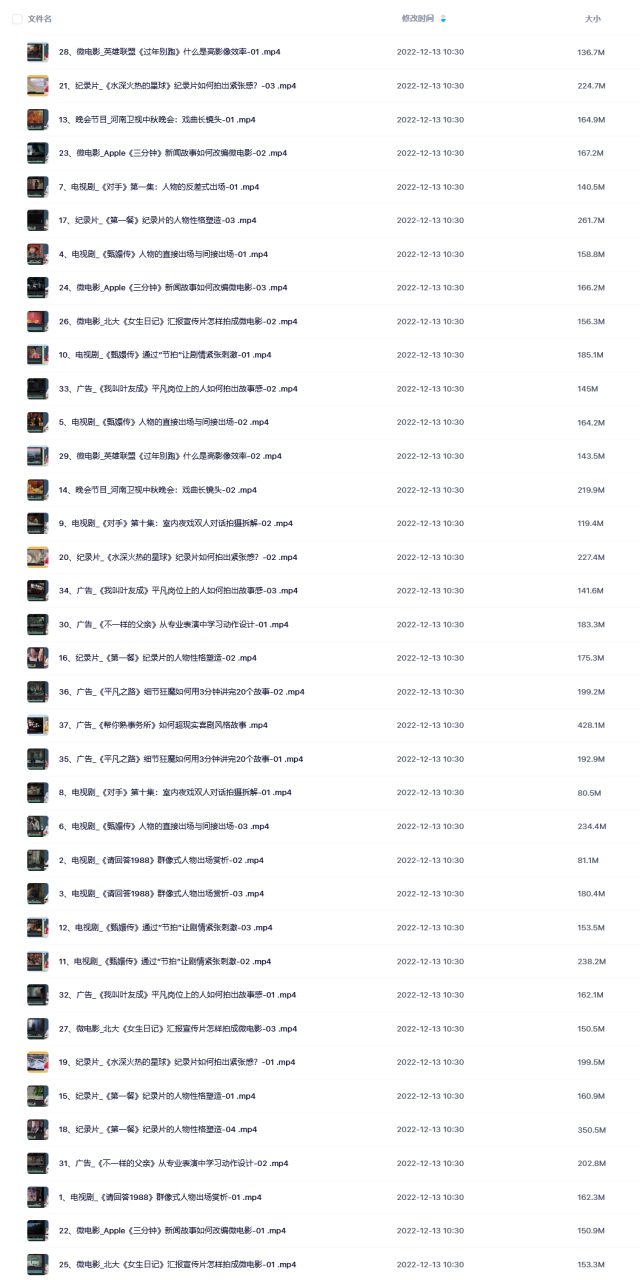
Task: Tick the select-all checkbox beside 文件名
Action: coord(17,19)
